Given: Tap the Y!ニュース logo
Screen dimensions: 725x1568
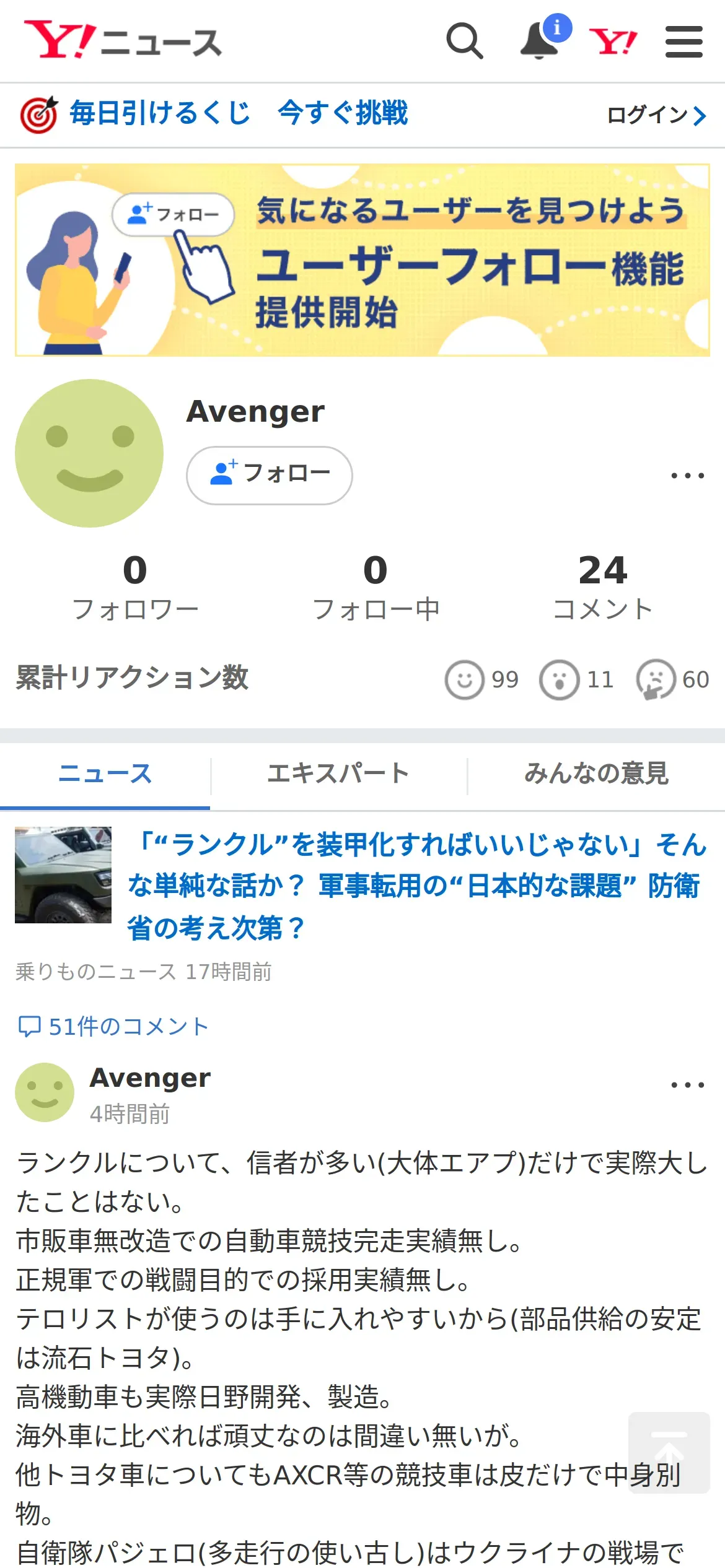Looking at the screenshot, I should pyautogui.click(x=123, y=41).
